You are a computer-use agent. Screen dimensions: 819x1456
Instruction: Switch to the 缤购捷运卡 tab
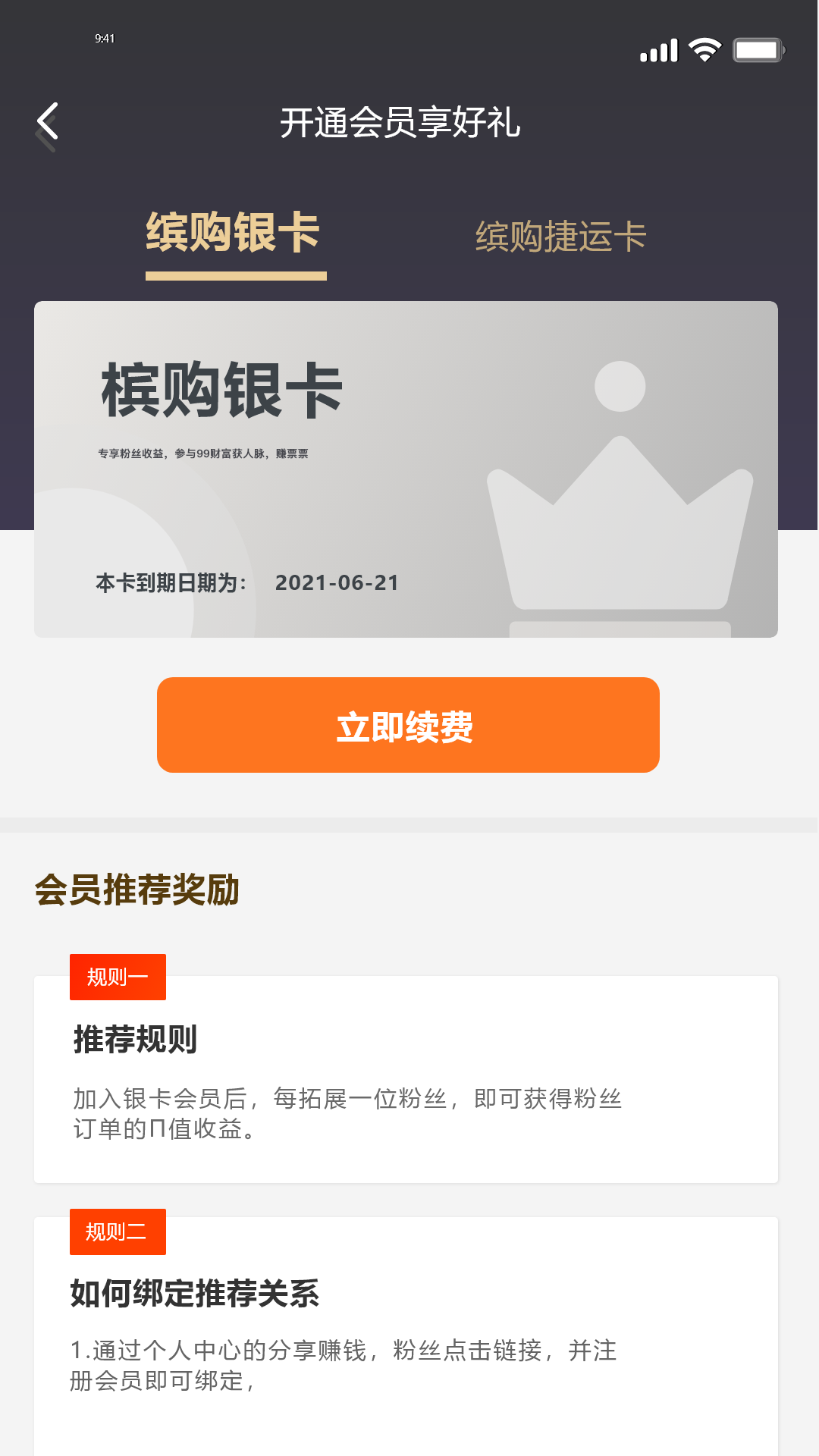[560, 237]
